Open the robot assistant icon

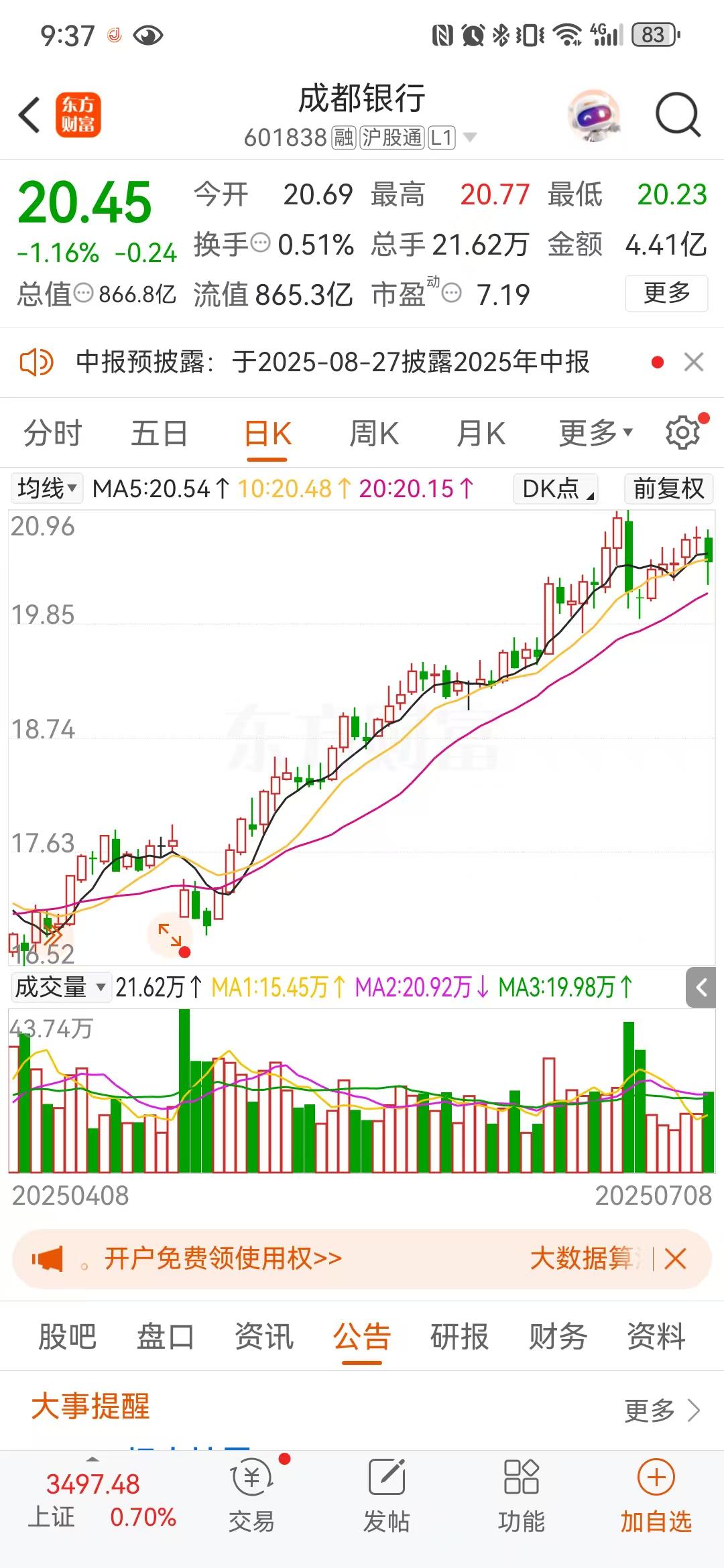click(x=593, y=115)
